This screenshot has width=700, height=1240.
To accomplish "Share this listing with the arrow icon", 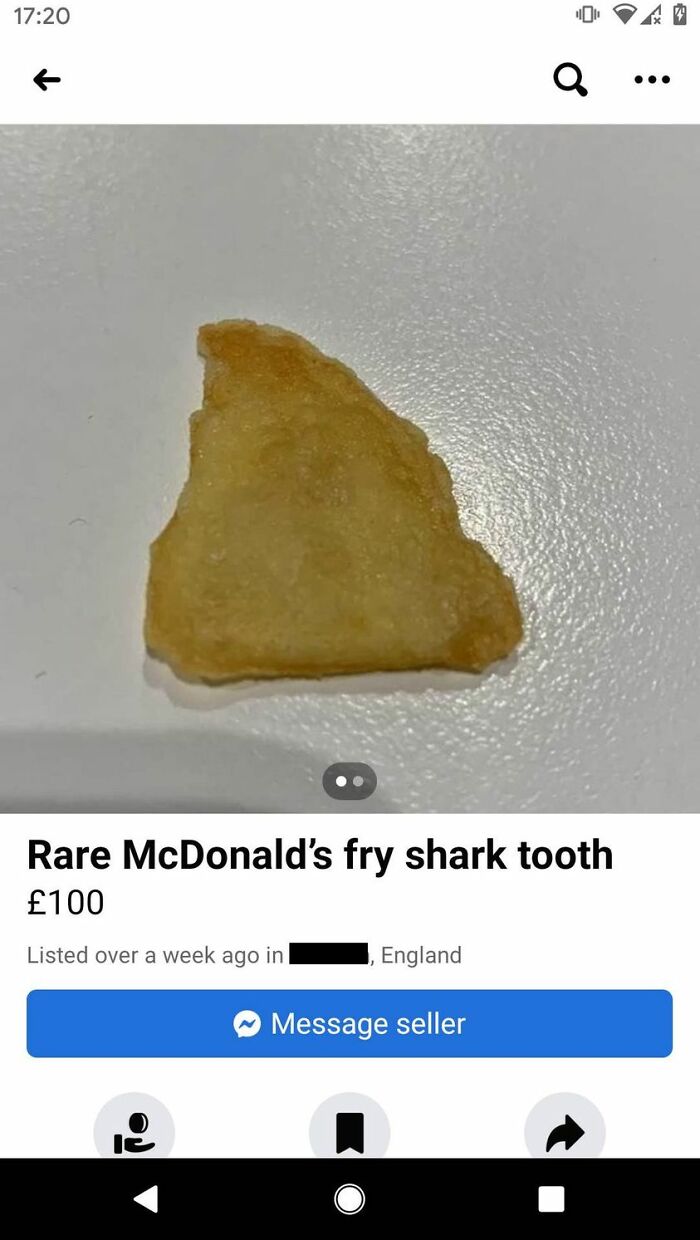I will [565, 1130].
